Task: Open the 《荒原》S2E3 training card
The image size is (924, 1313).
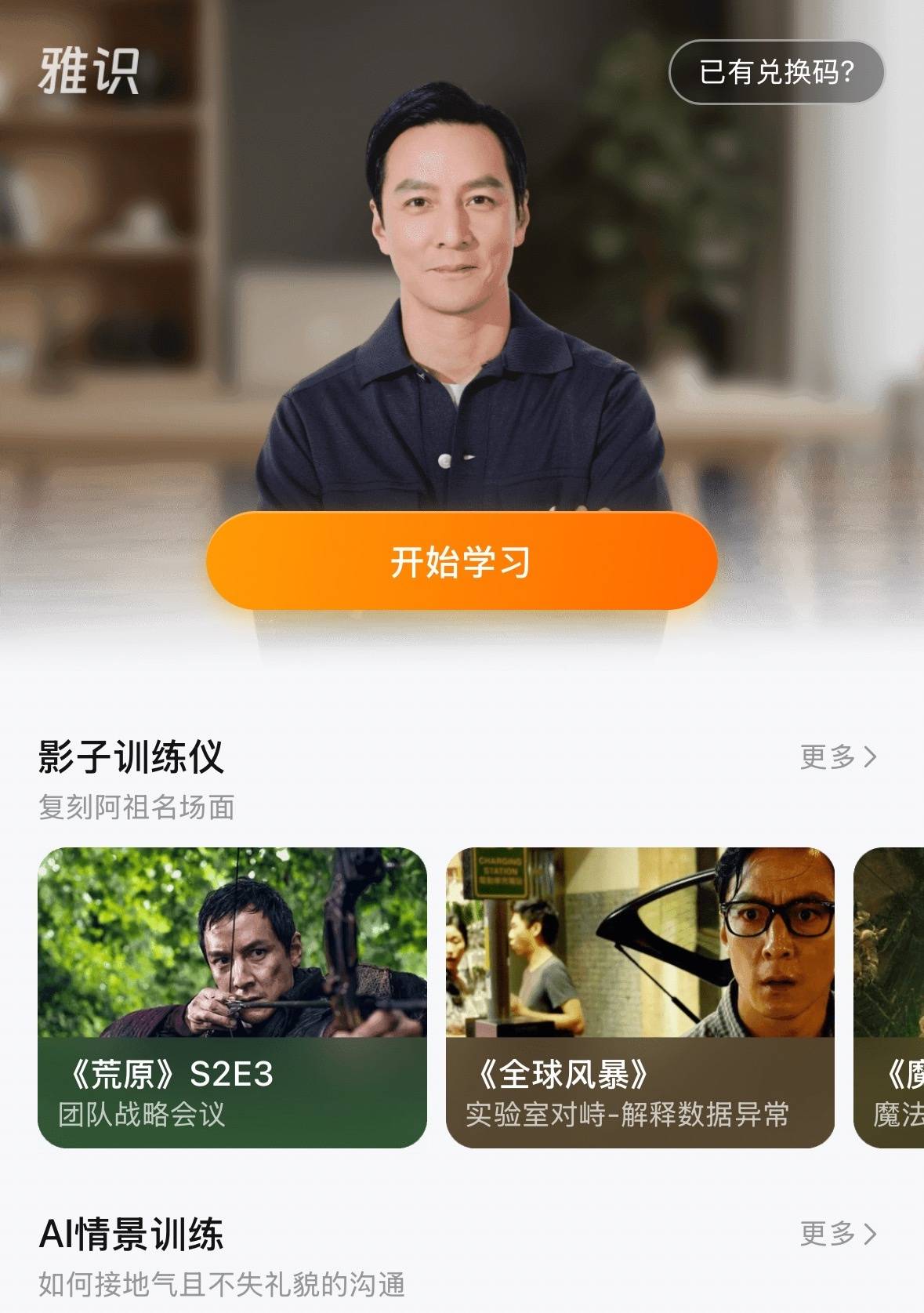Action: tap(232, 997)
